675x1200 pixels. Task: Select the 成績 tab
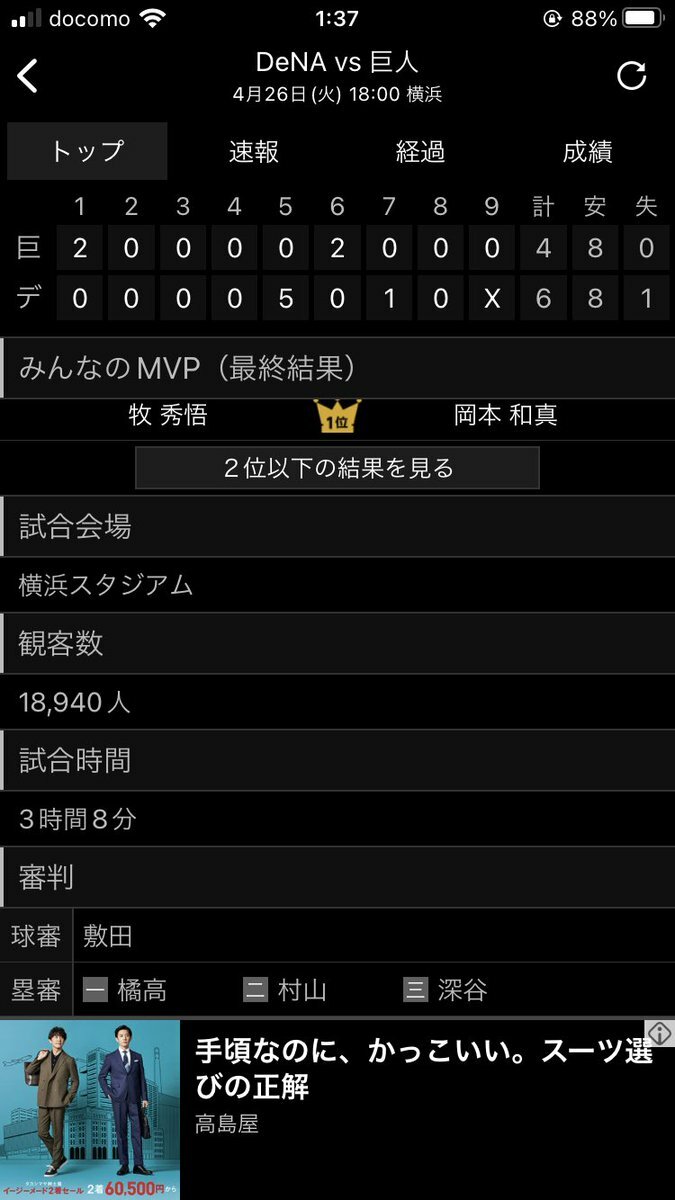tap(587, 151)
